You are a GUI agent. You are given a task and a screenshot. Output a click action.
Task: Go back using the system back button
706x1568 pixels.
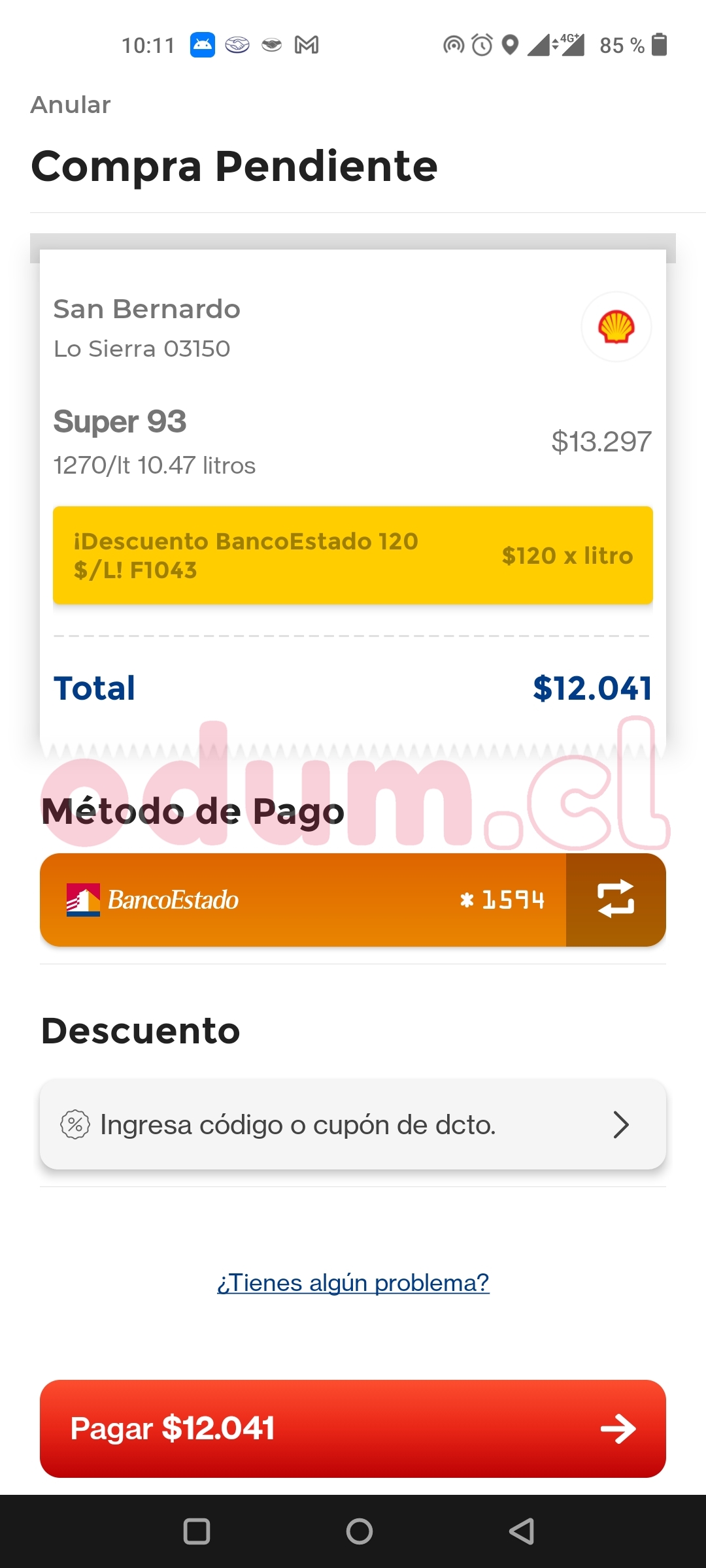[522, 1531]
